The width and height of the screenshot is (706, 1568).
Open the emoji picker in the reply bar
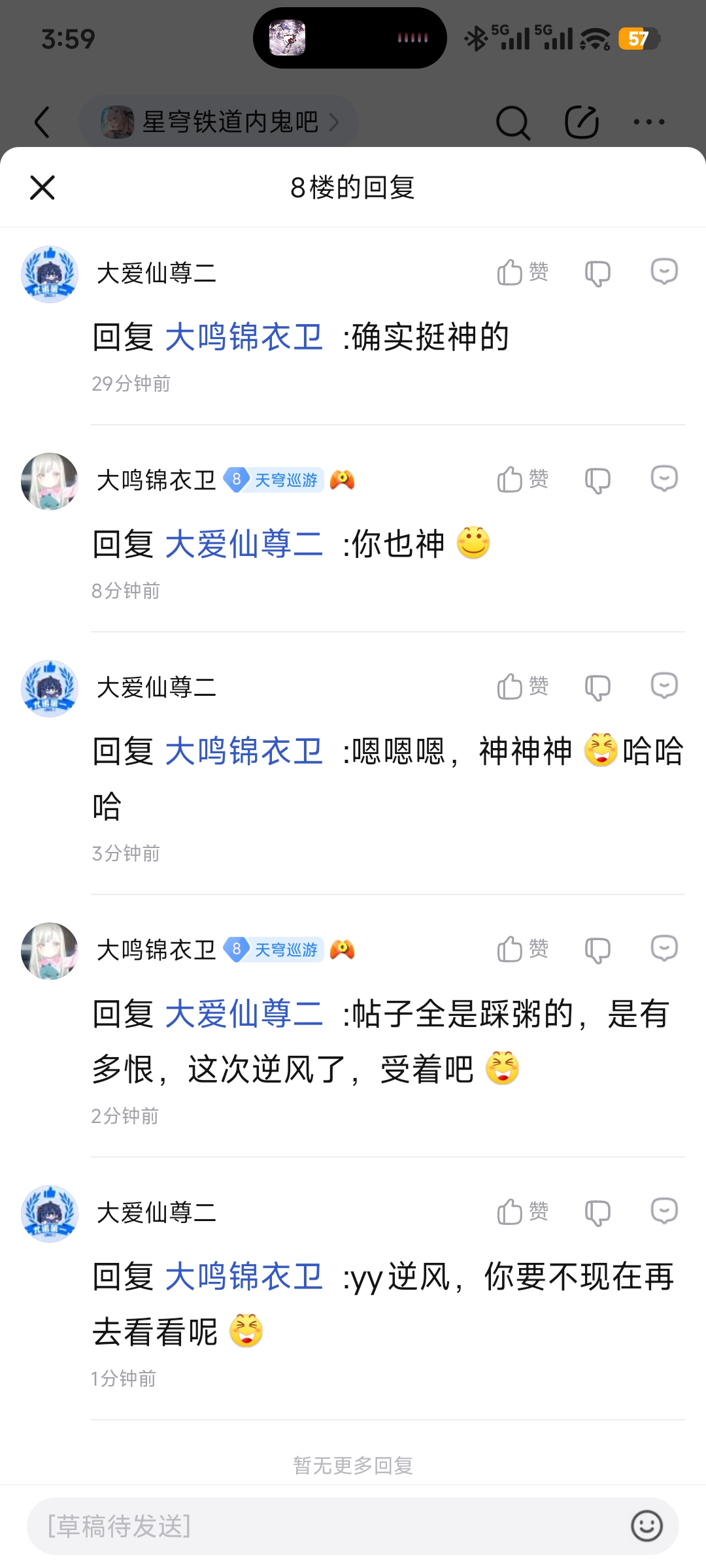[x=647, y=1526]
